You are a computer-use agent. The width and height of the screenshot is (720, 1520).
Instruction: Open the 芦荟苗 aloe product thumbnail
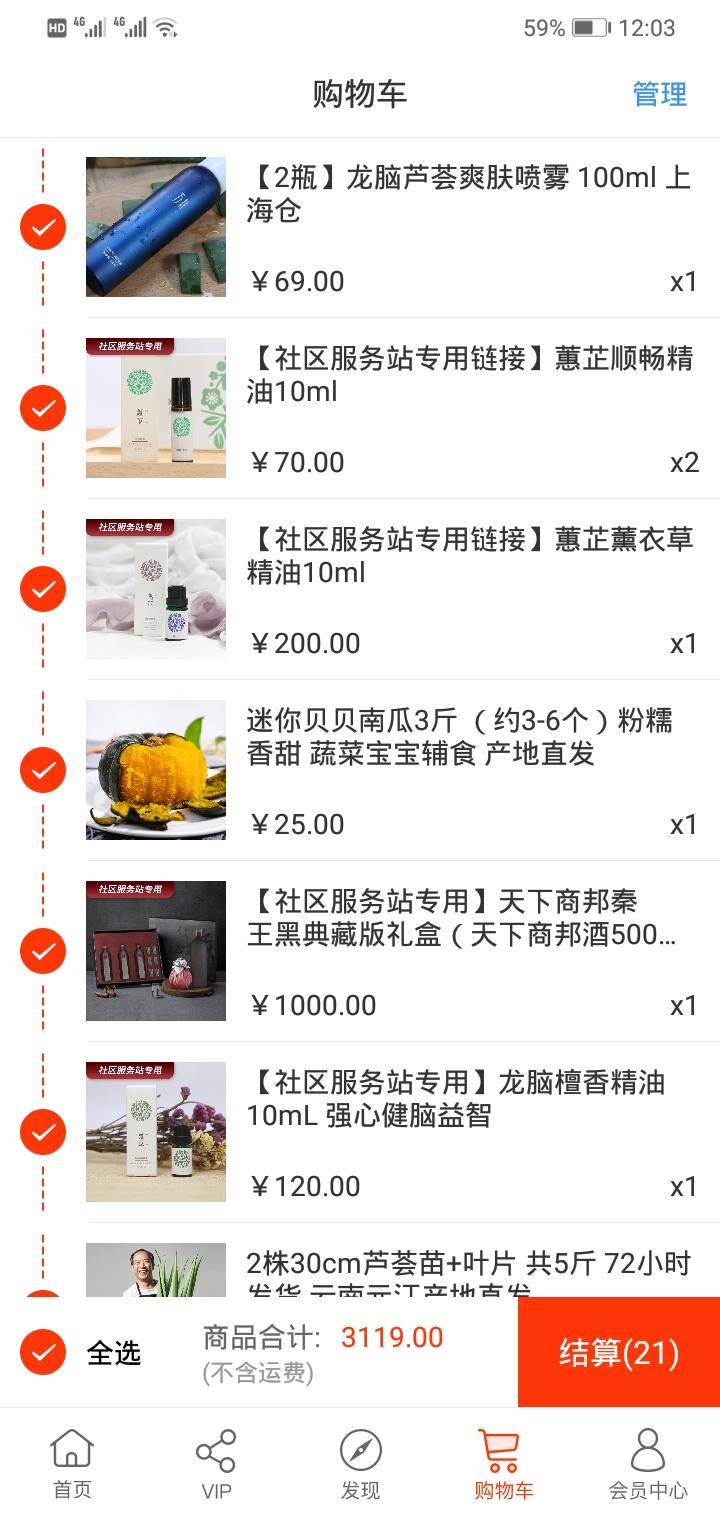(155, 1285)
